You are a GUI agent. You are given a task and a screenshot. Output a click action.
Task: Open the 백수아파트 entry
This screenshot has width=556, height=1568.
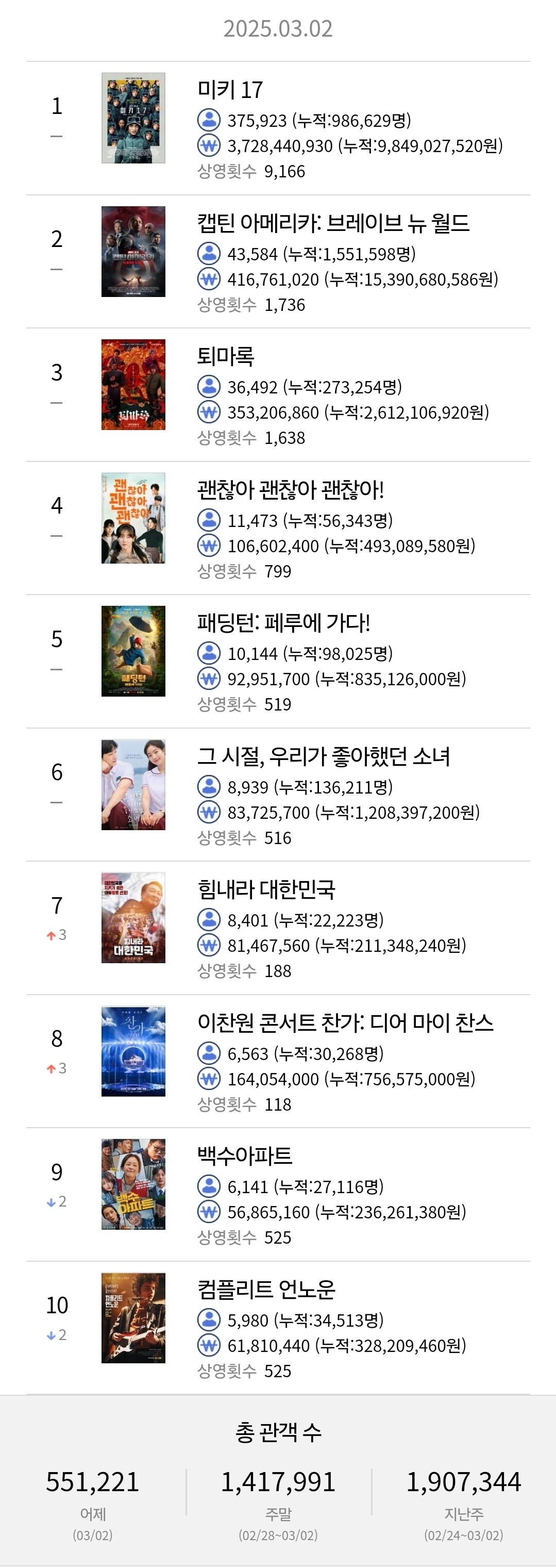click(x=278, y=1195)
